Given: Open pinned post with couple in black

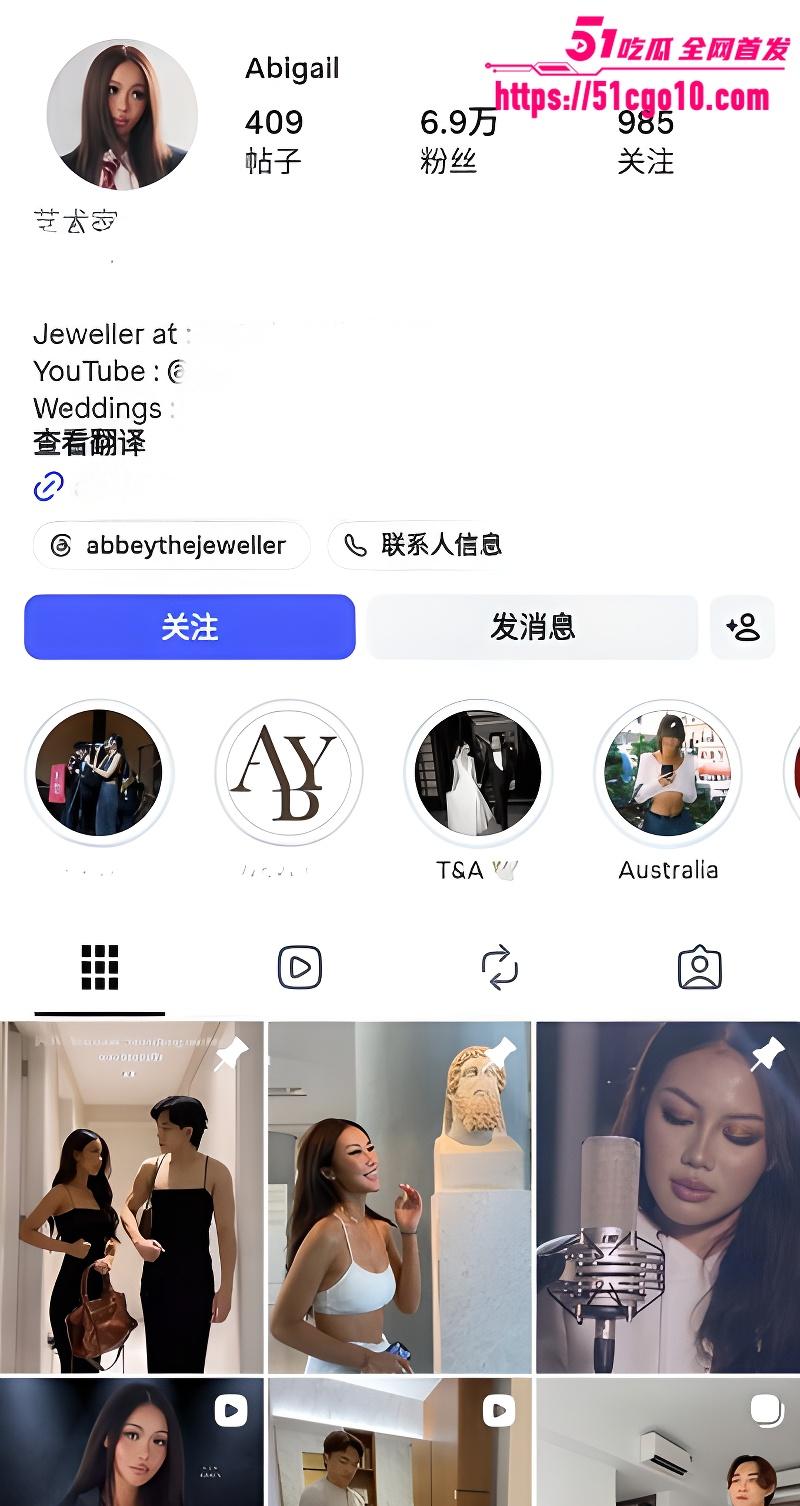Looking at the screenshot, I should click(x=132, y=1197).
